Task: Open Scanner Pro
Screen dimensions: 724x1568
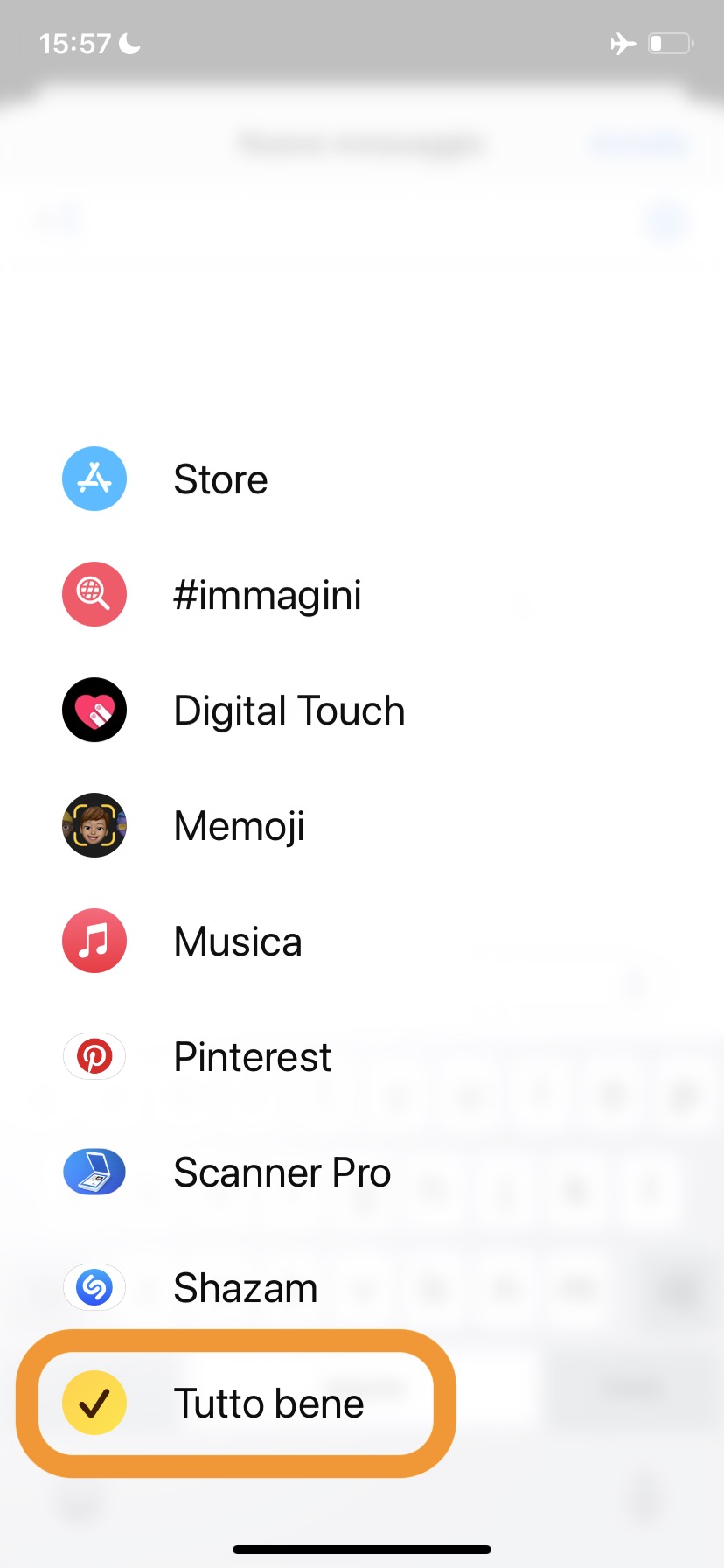Action: pyautogui.click(x=282, y=1172)
